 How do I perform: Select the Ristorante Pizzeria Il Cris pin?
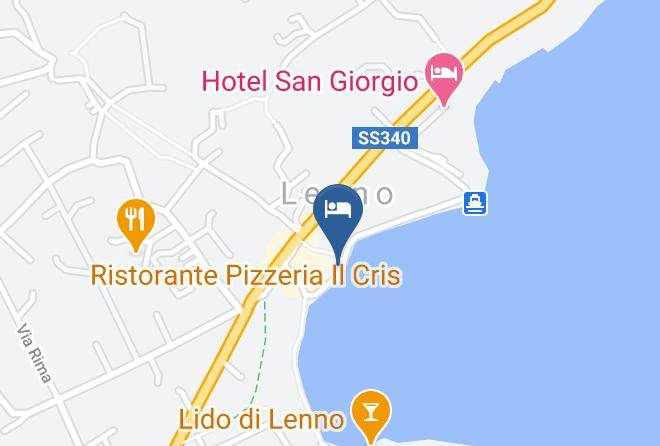(x=136, y=223)
